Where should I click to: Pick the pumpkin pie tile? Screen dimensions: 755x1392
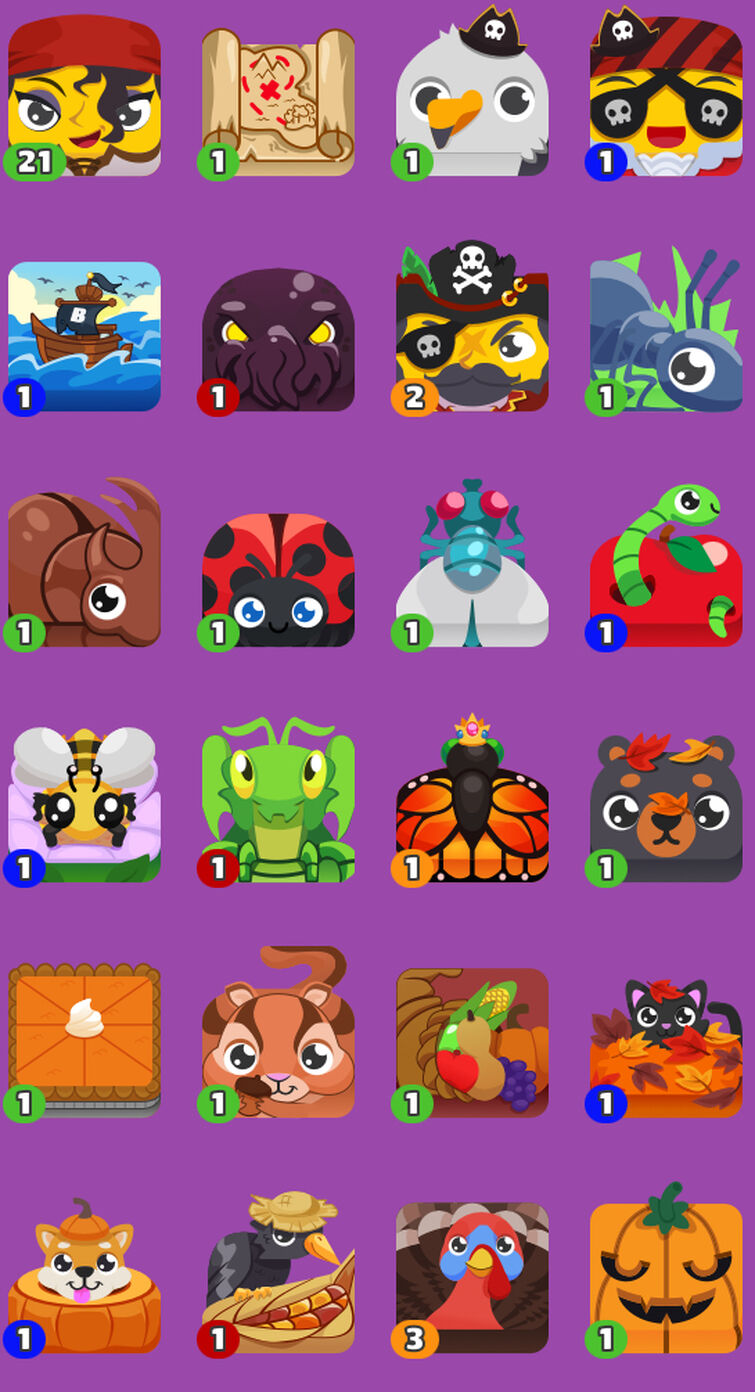pyautogui.click(x=84, y=1040)
